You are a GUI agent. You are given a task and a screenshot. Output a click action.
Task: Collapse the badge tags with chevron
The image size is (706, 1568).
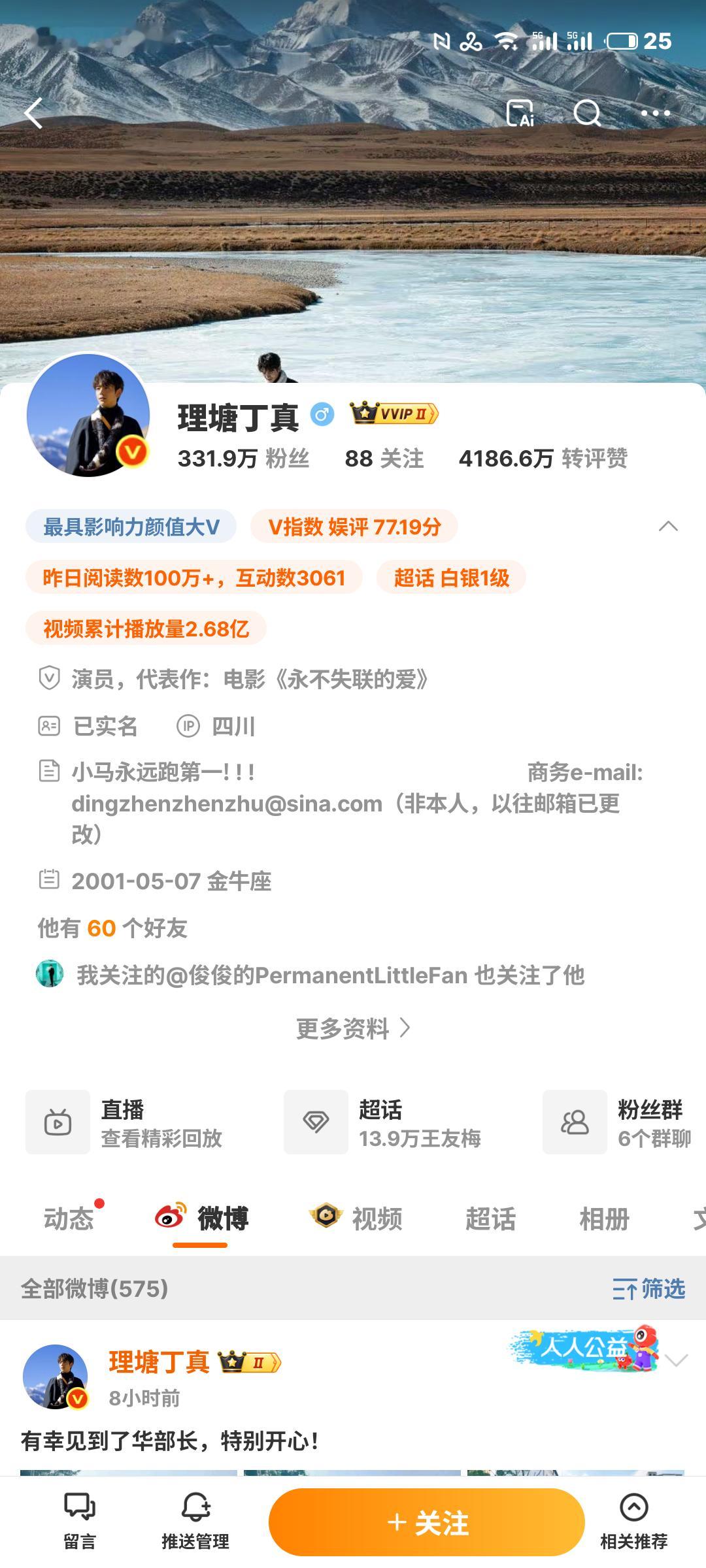point(668,527)
